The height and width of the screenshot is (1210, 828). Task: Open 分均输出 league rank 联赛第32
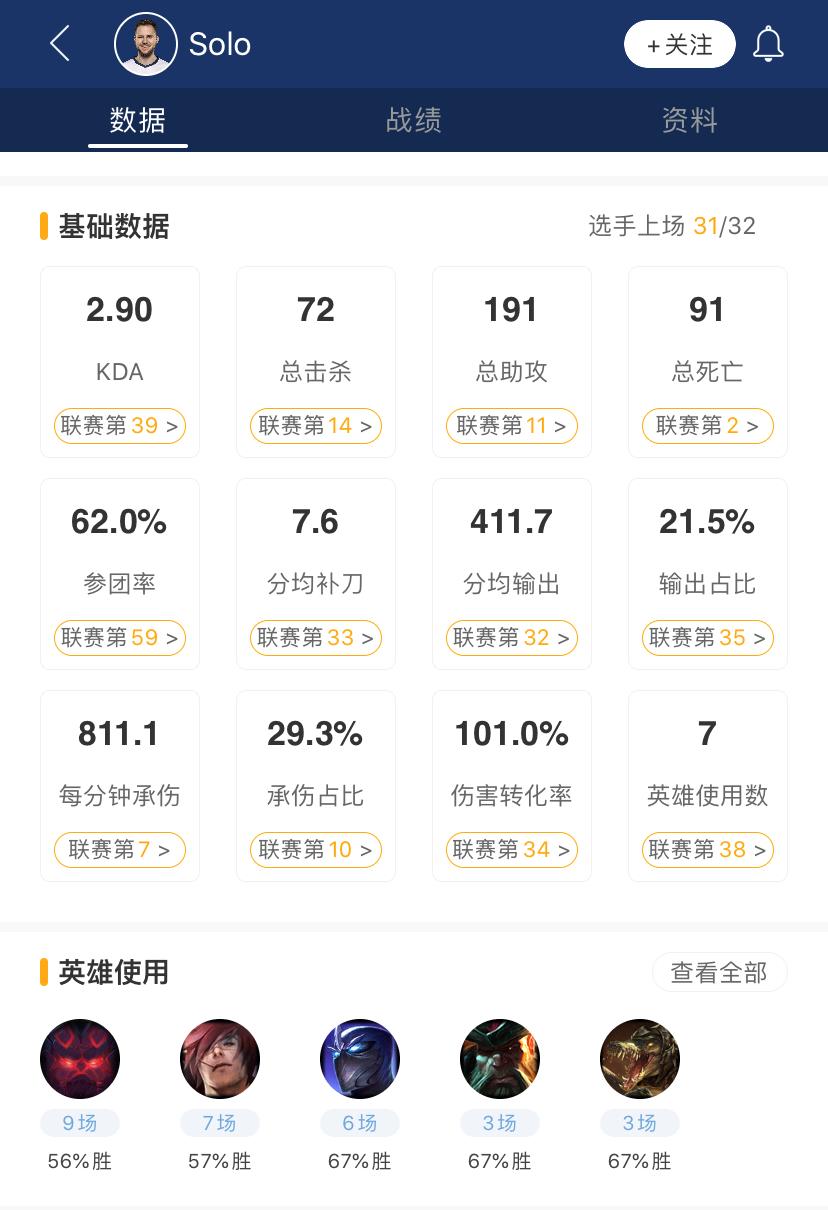click(x=512, y=638)
